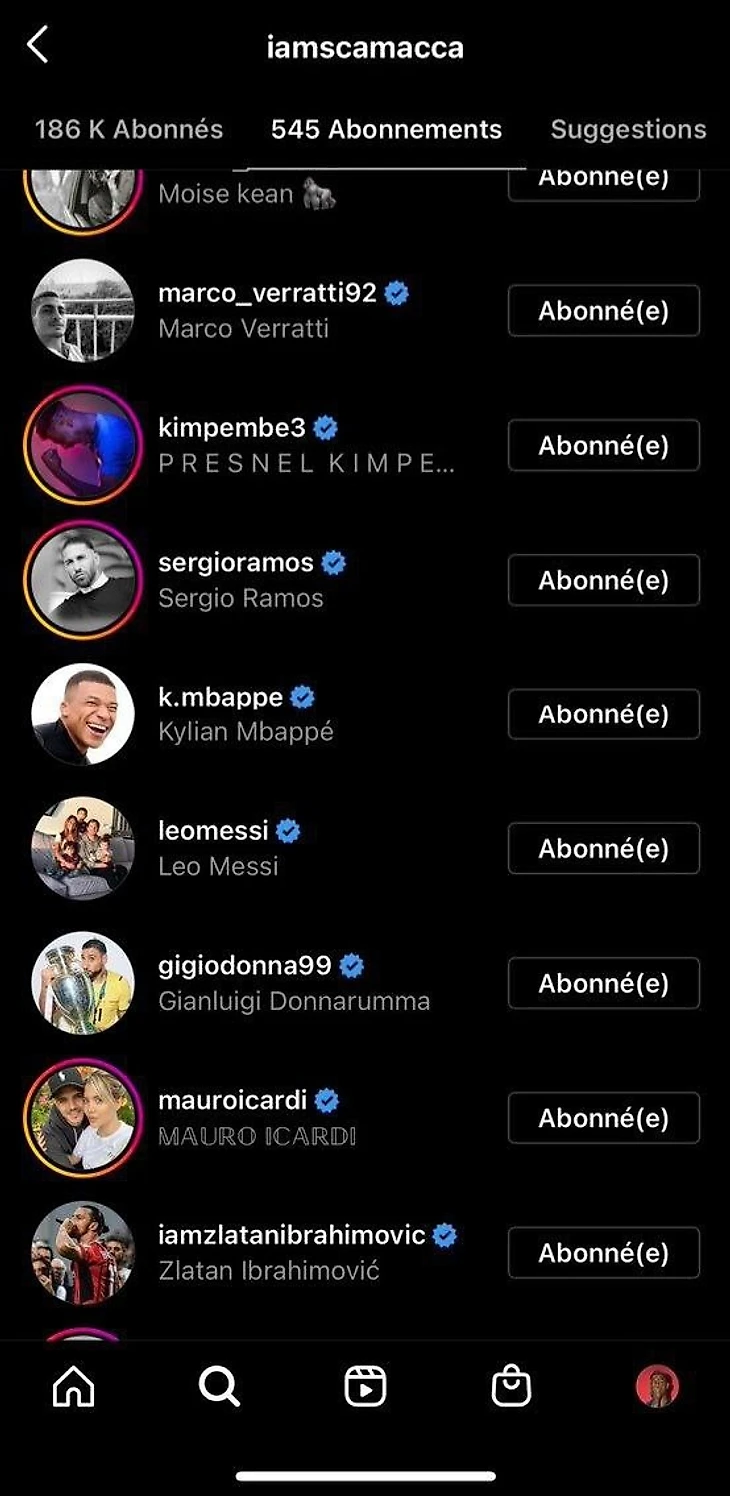Tap Abonné(e) button beside leomessi
730x1496 pixels.
603,849
